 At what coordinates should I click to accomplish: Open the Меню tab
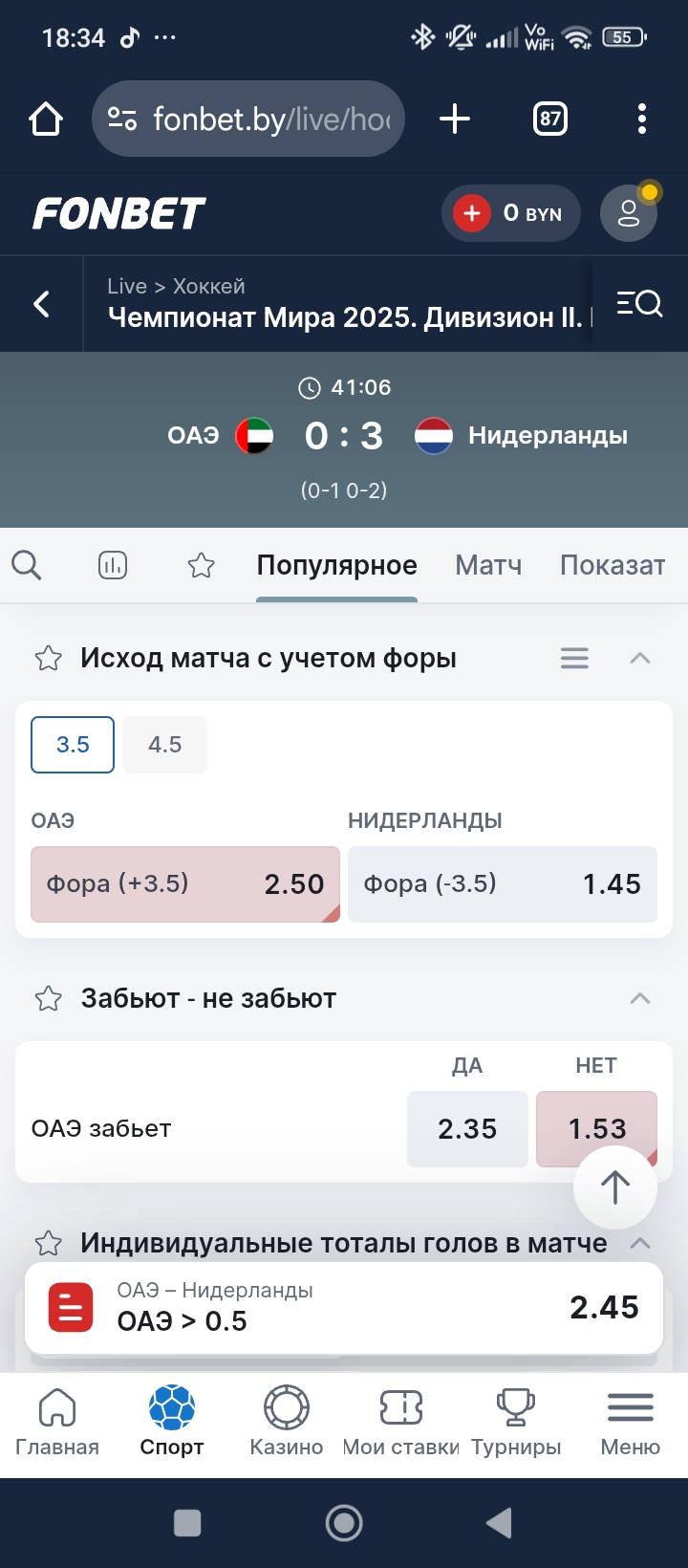[x=630, y=1422]
